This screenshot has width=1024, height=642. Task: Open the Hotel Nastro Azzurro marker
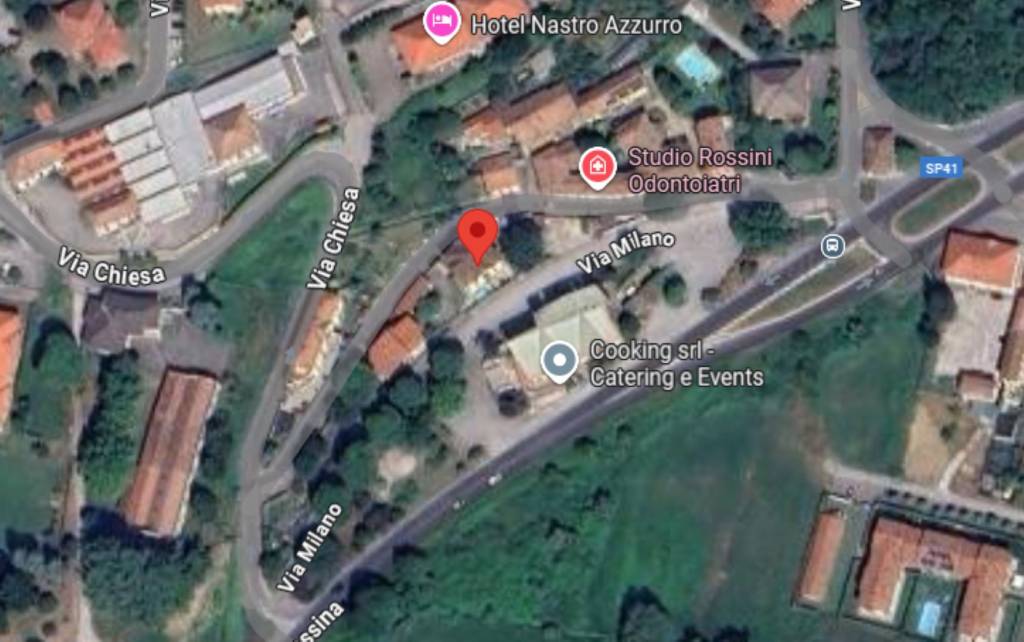[x=441, y=22]
